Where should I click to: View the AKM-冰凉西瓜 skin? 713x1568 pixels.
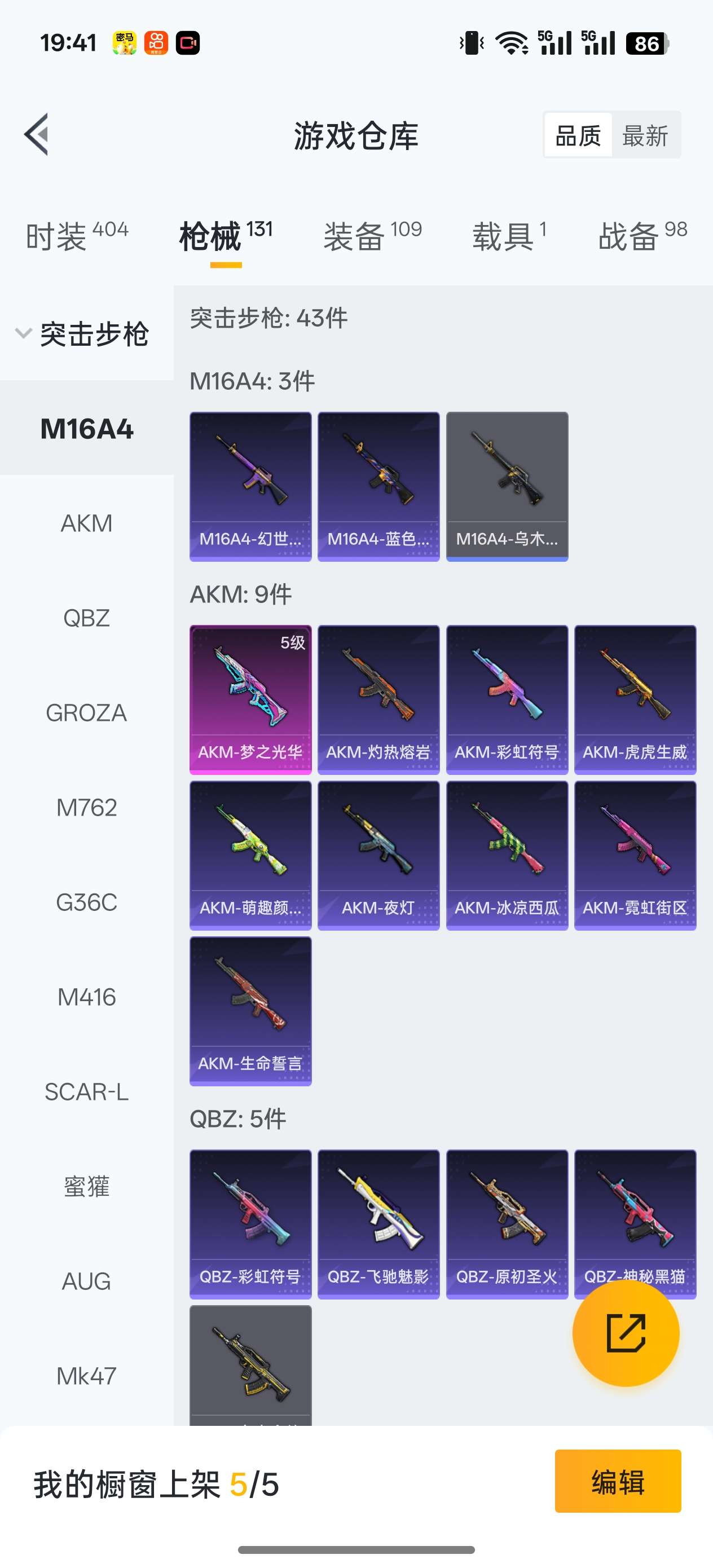tap(507, 855)
